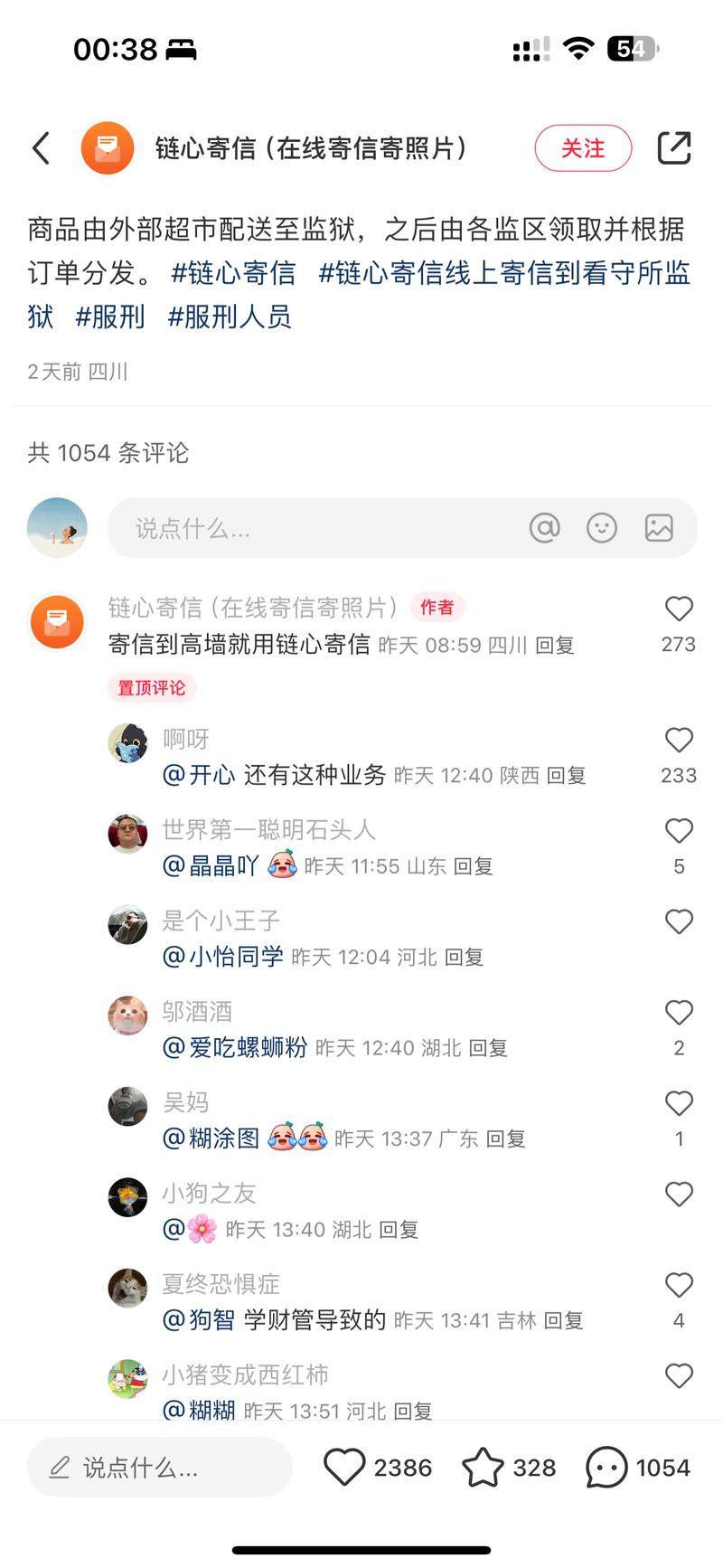Save post using the star icon
This screenshot has width=723, height=1568.
(x=483, y=1467)
